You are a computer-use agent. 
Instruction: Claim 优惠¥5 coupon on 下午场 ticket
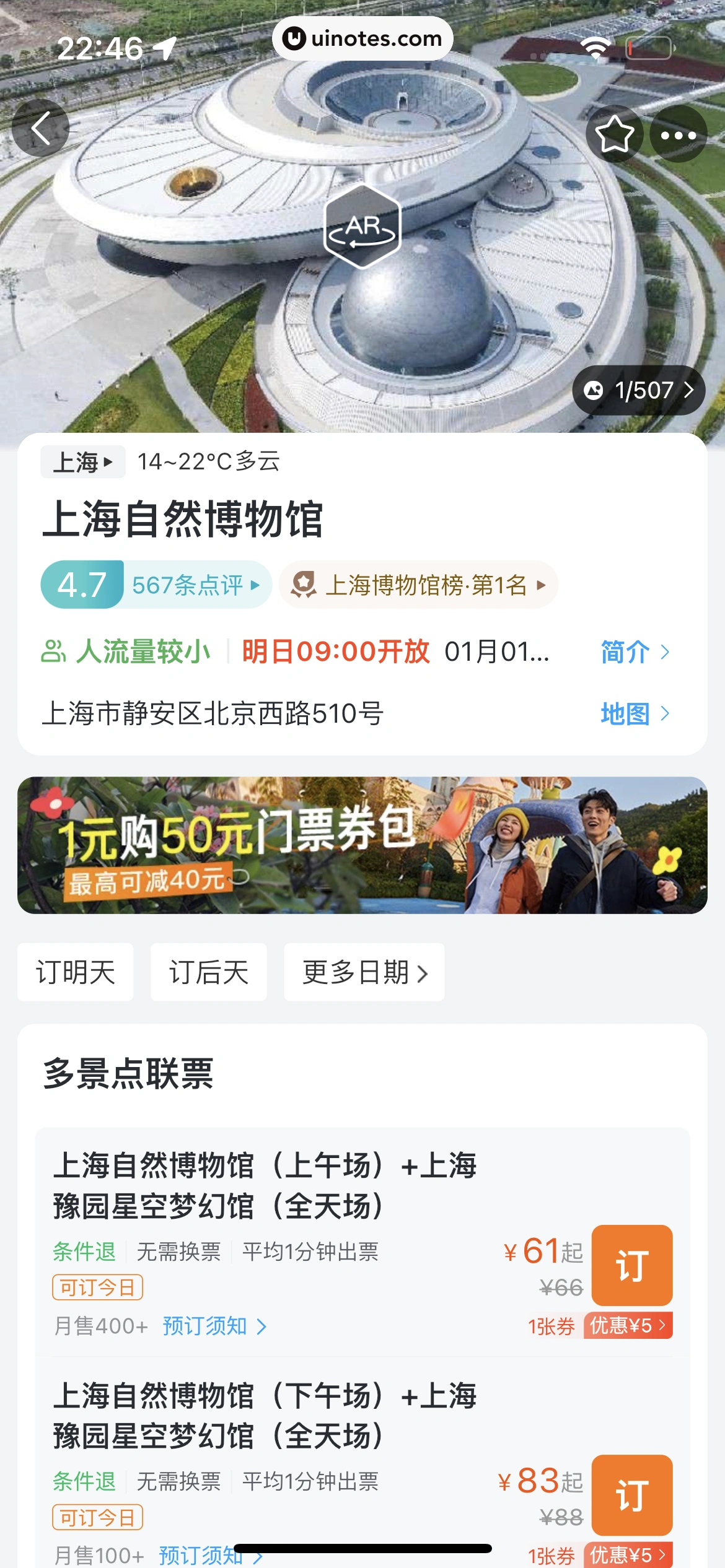click(x=627, y=1554)
